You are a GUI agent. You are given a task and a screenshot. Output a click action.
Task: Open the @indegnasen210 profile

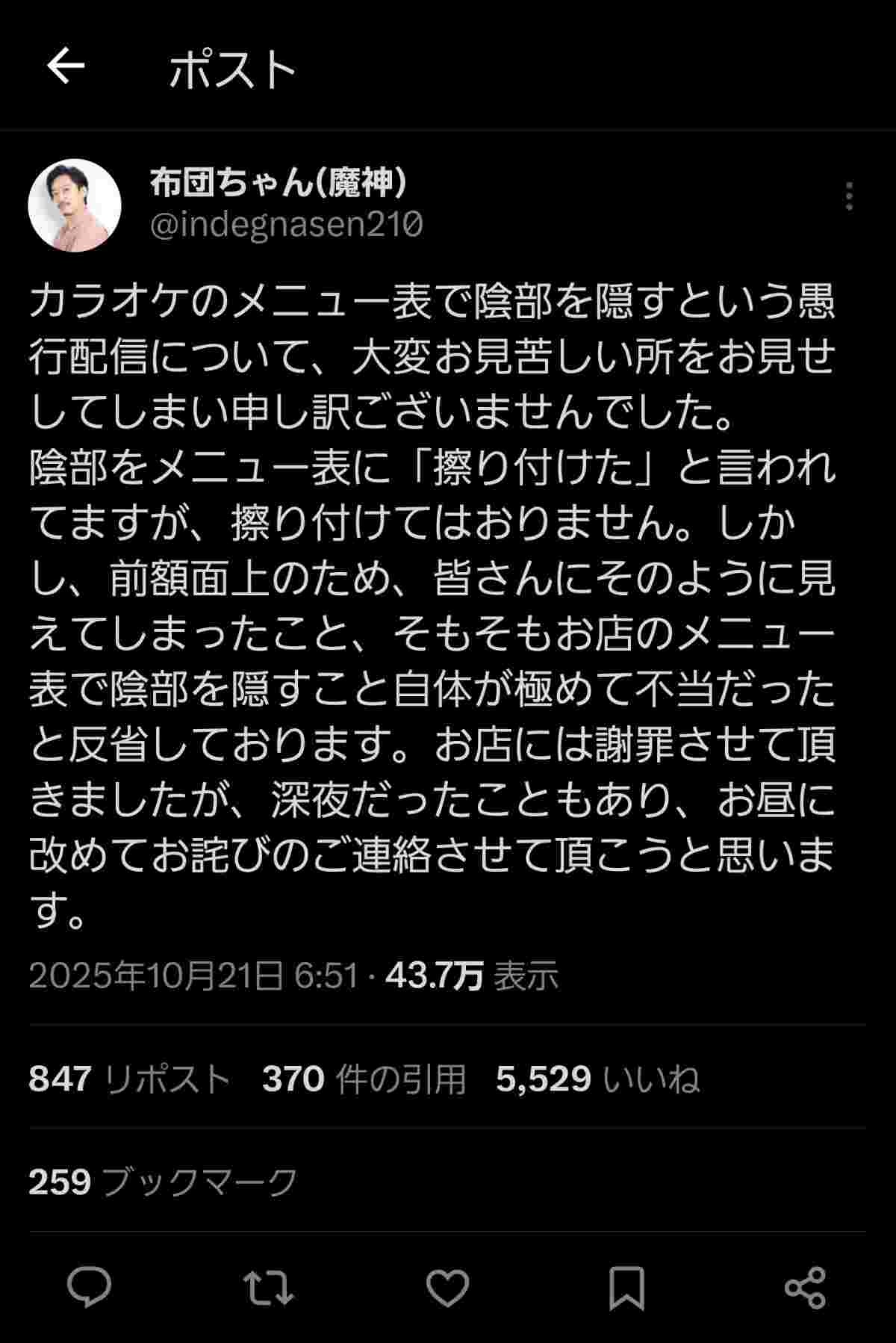287,224
